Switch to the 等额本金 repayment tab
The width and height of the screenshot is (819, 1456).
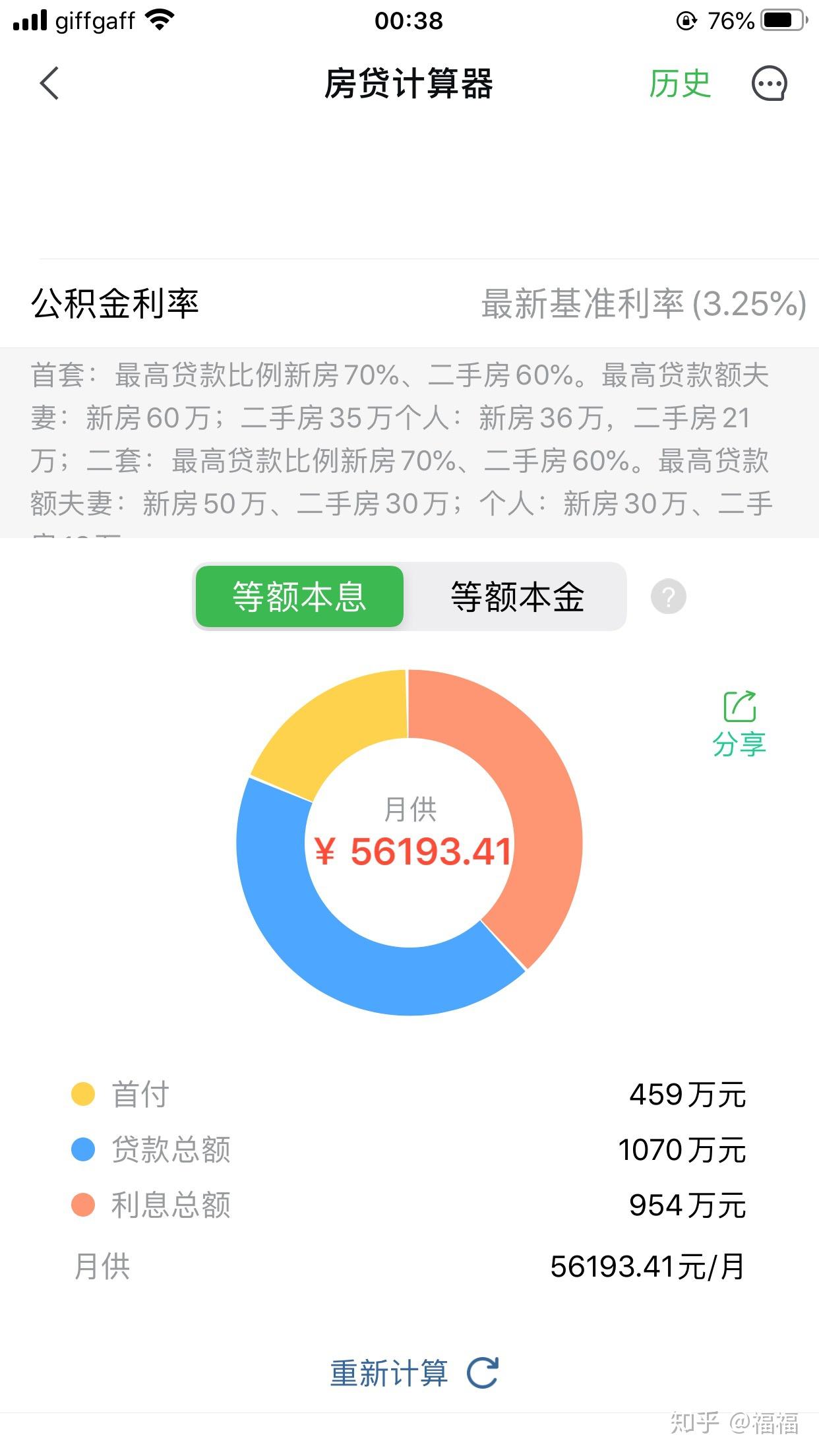[517, 597]
